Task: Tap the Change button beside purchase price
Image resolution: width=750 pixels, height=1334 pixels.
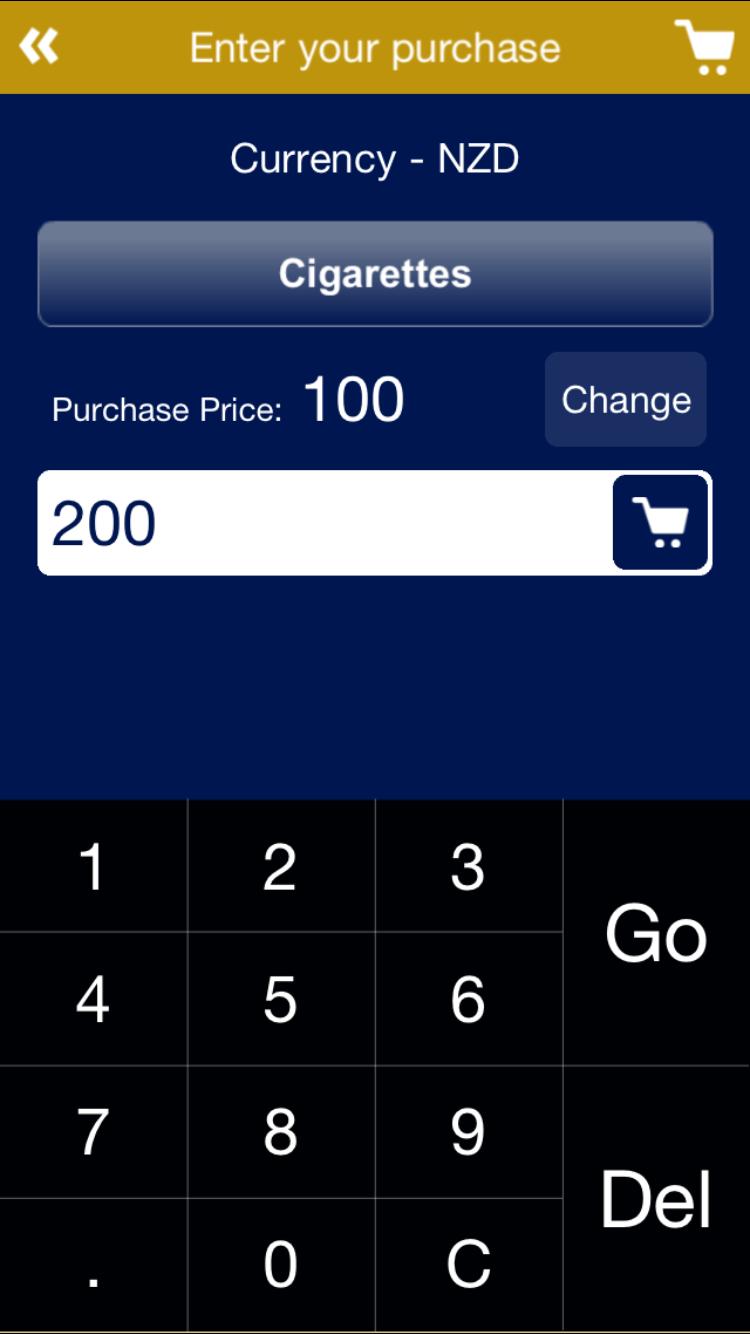Action: tap(626, 400)
